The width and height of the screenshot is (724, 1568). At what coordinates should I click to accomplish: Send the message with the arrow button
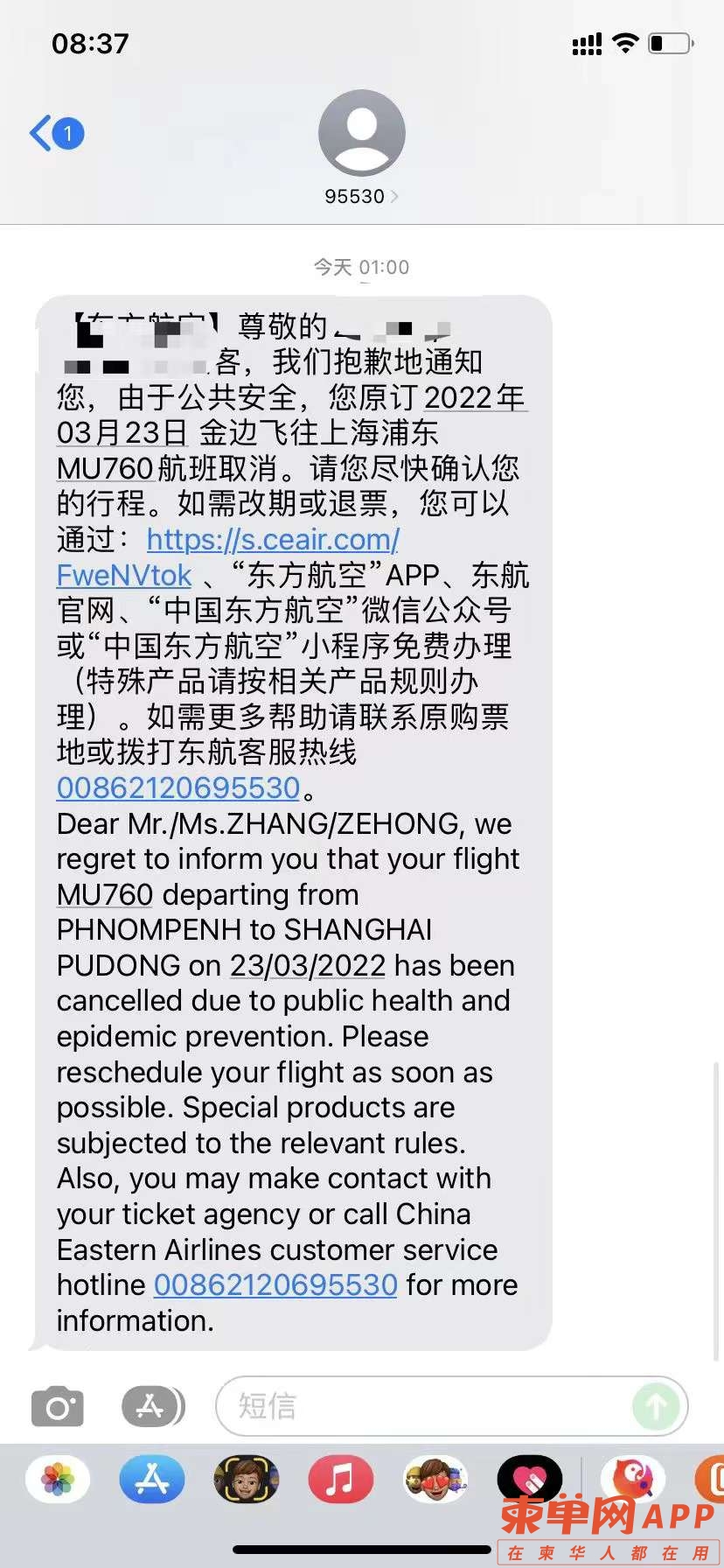(x=656, y=1406)
